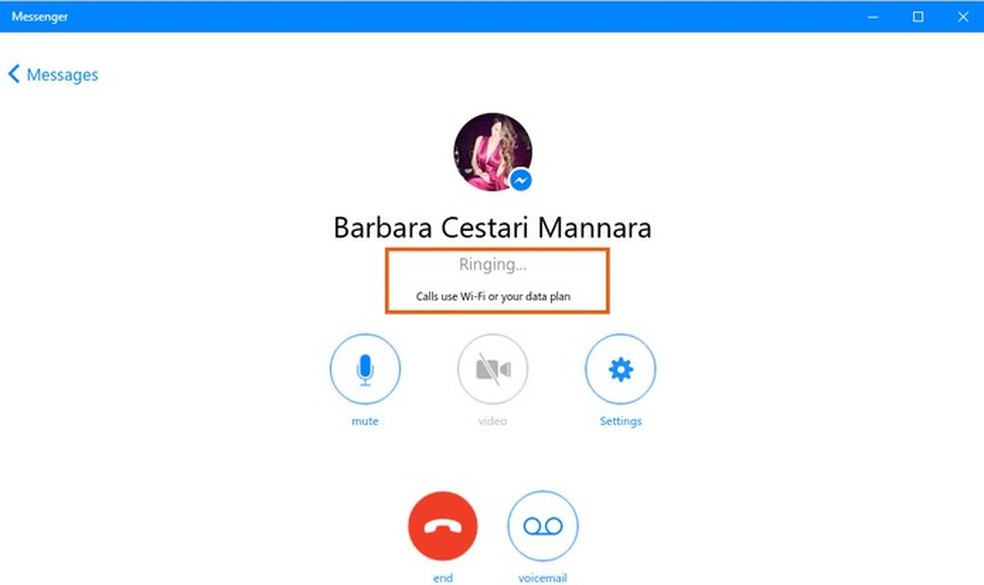The image size is (984, 585).
Task: Turn on video for the call
Action: 492,369
